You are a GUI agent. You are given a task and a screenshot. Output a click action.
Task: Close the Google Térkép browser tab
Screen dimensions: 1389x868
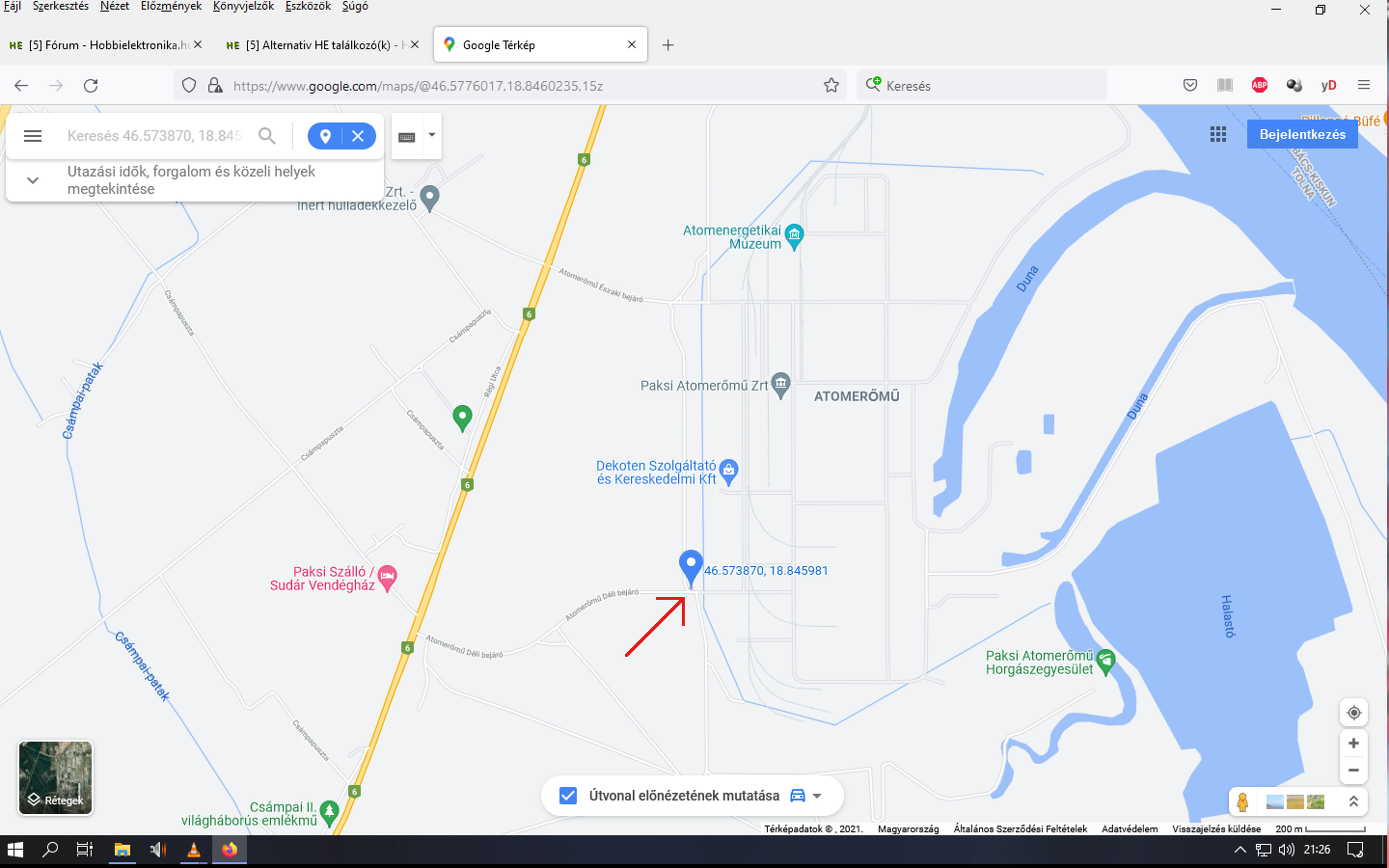[632, 44]
